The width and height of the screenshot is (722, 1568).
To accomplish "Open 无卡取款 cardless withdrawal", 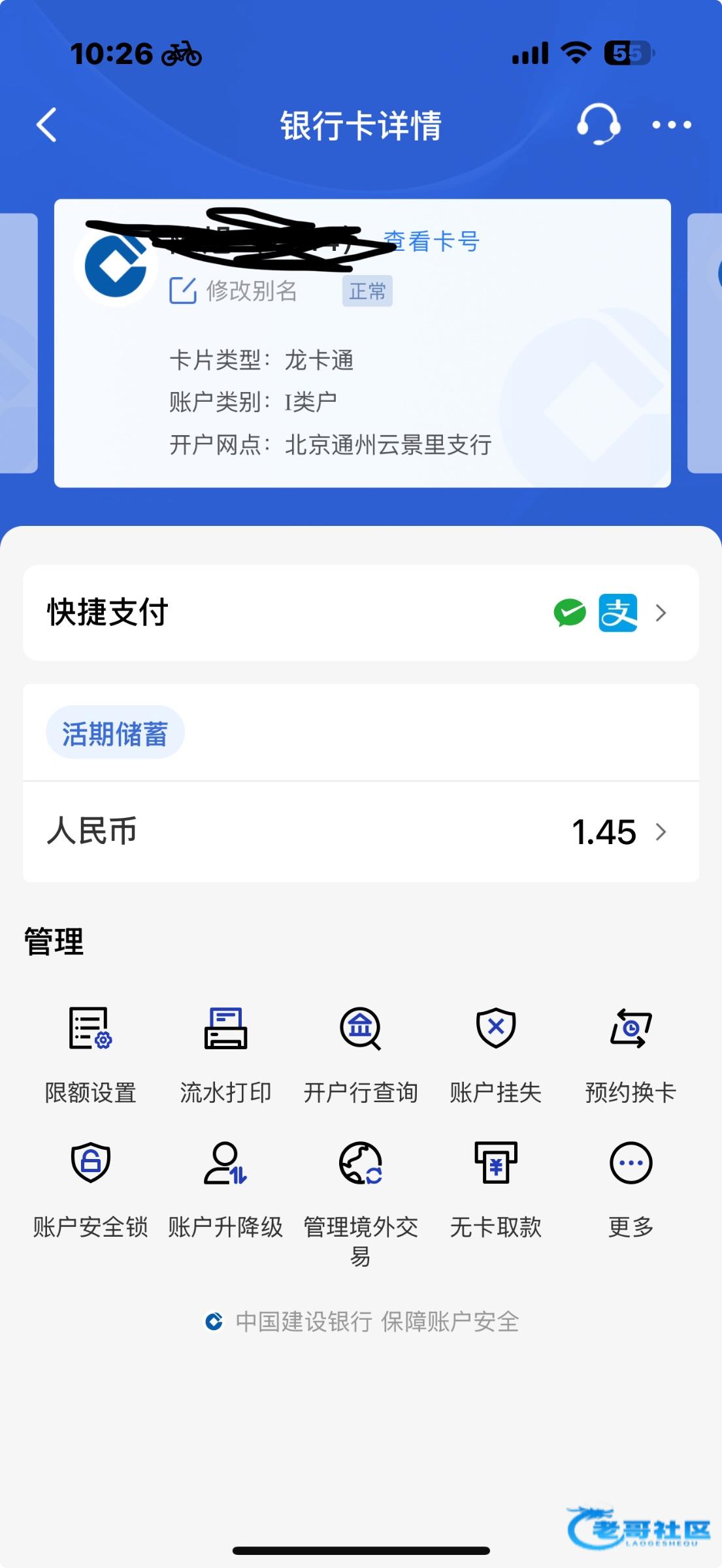I will (496, 1189).
